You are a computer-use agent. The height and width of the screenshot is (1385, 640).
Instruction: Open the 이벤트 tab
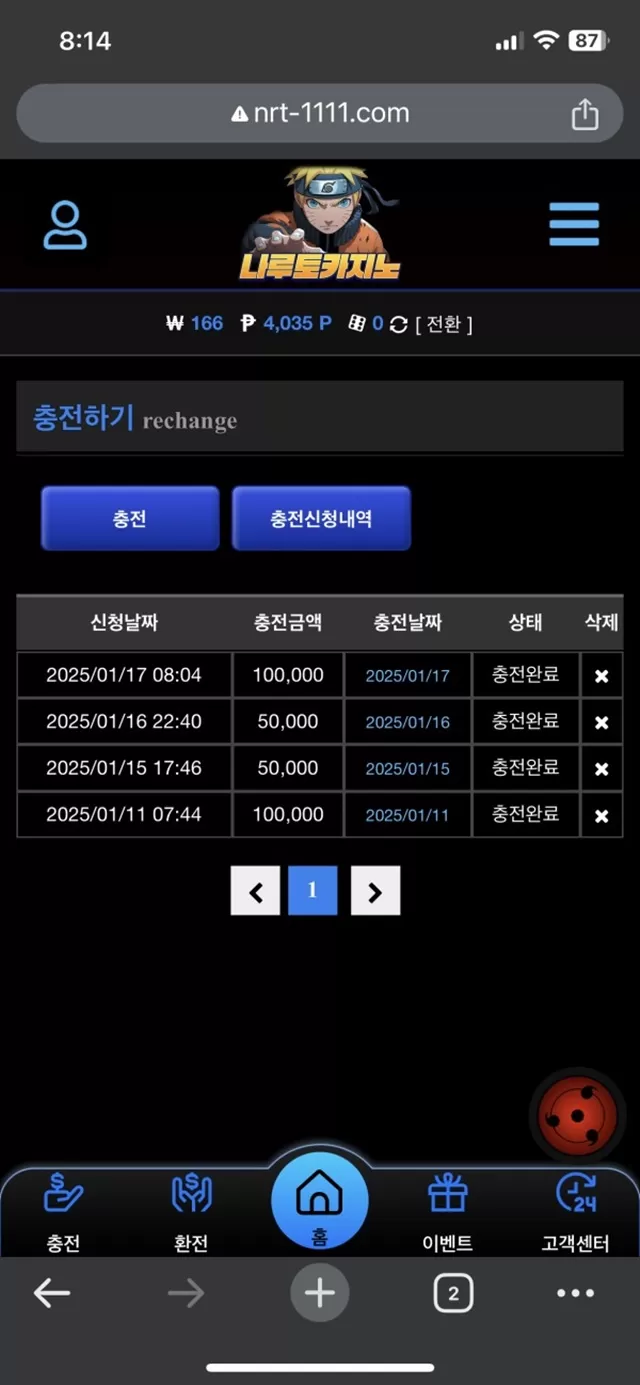point(447,1212)
